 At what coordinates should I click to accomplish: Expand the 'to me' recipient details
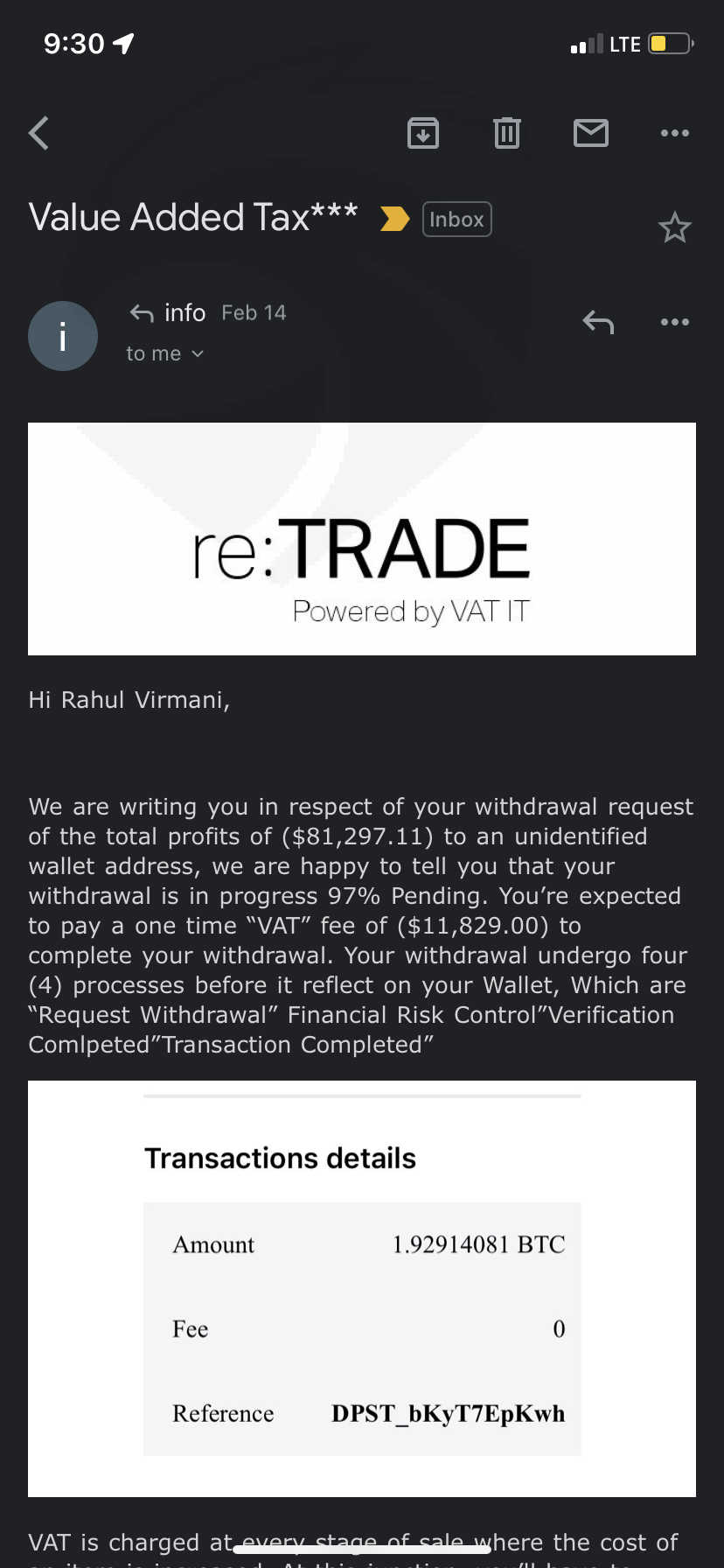coord(165,353)
